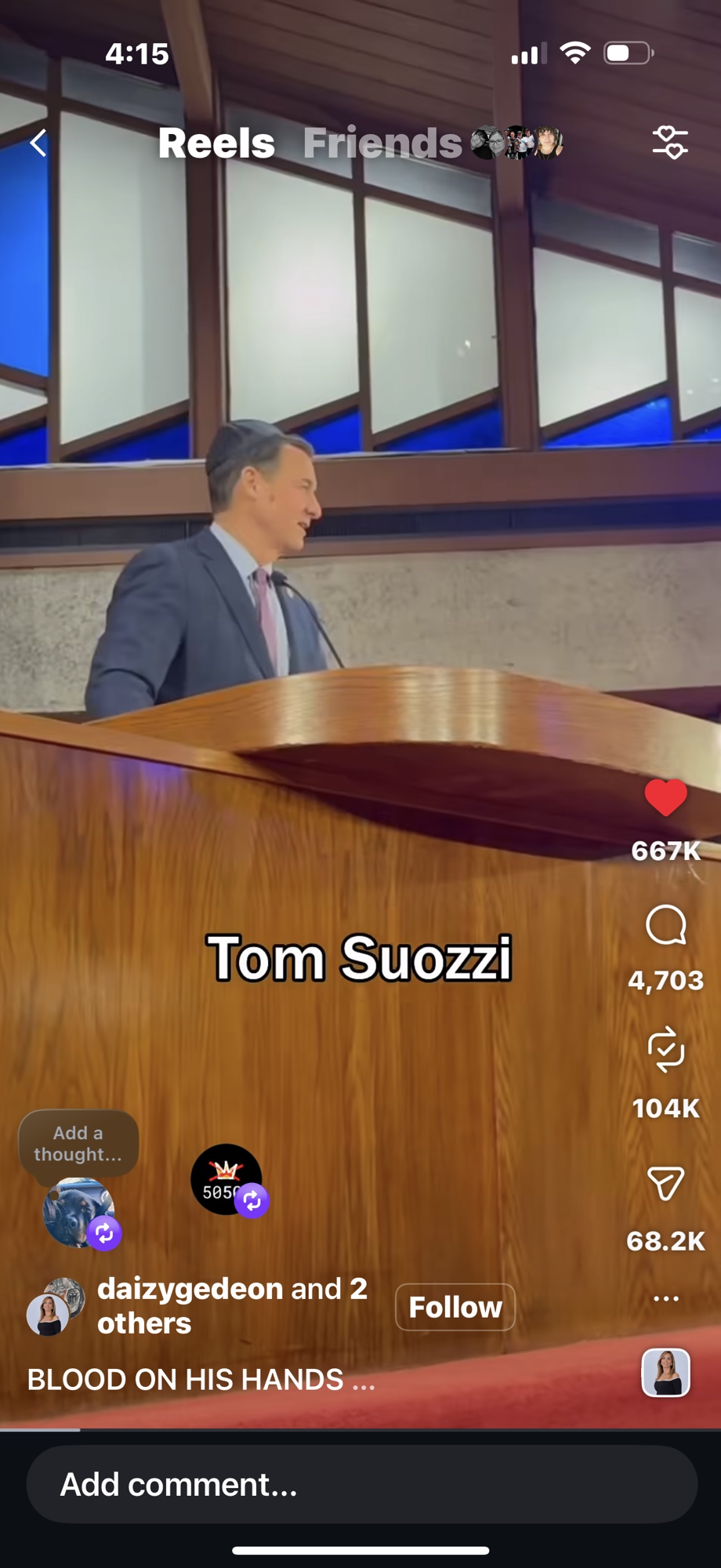View reposter with 5050 crown avatar
The height and width of the screenshot is (1568, 721).
click(x=226, y=1178)
